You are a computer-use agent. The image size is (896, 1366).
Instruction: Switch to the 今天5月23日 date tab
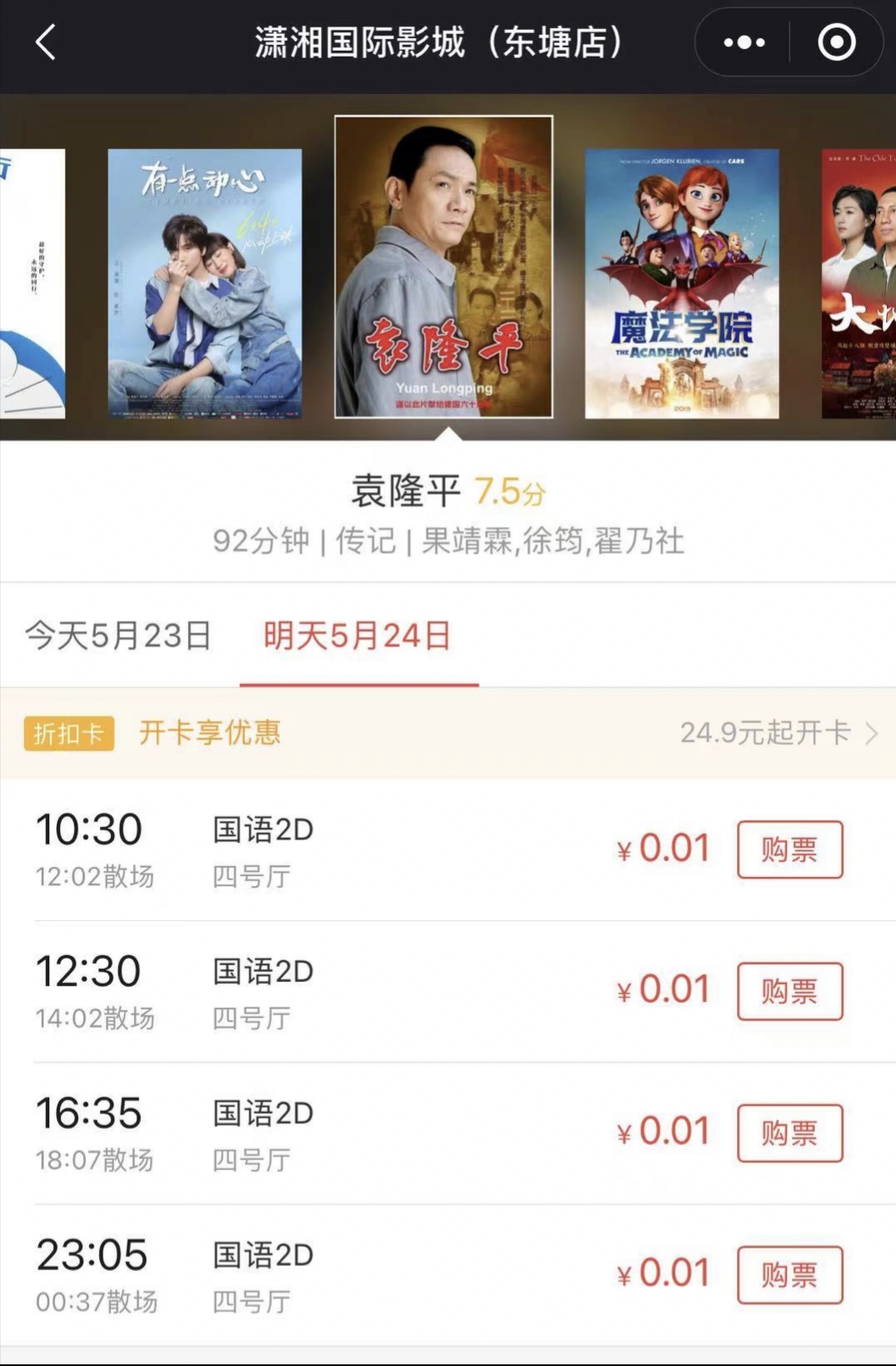[117, 636]
